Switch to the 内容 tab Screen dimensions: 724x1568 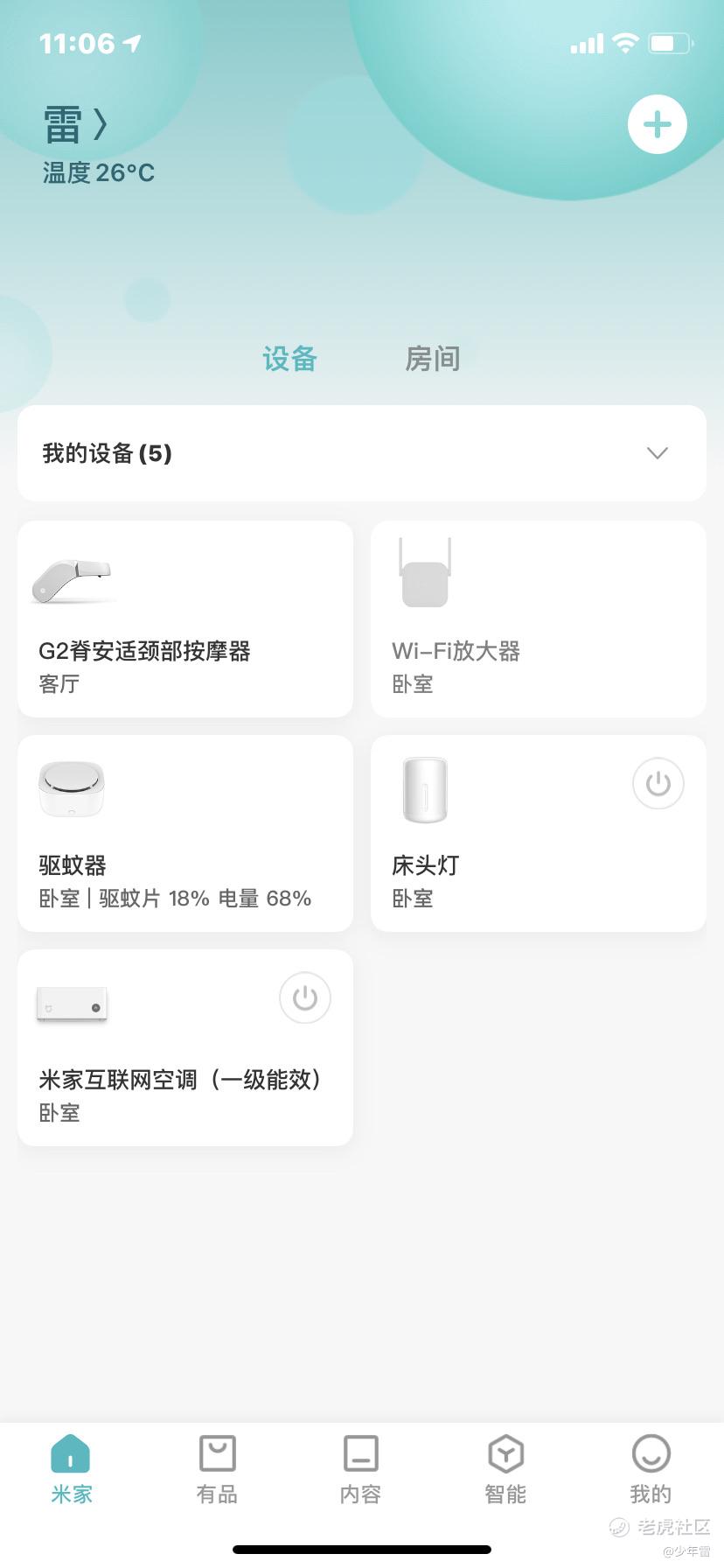pos(361,1470)
